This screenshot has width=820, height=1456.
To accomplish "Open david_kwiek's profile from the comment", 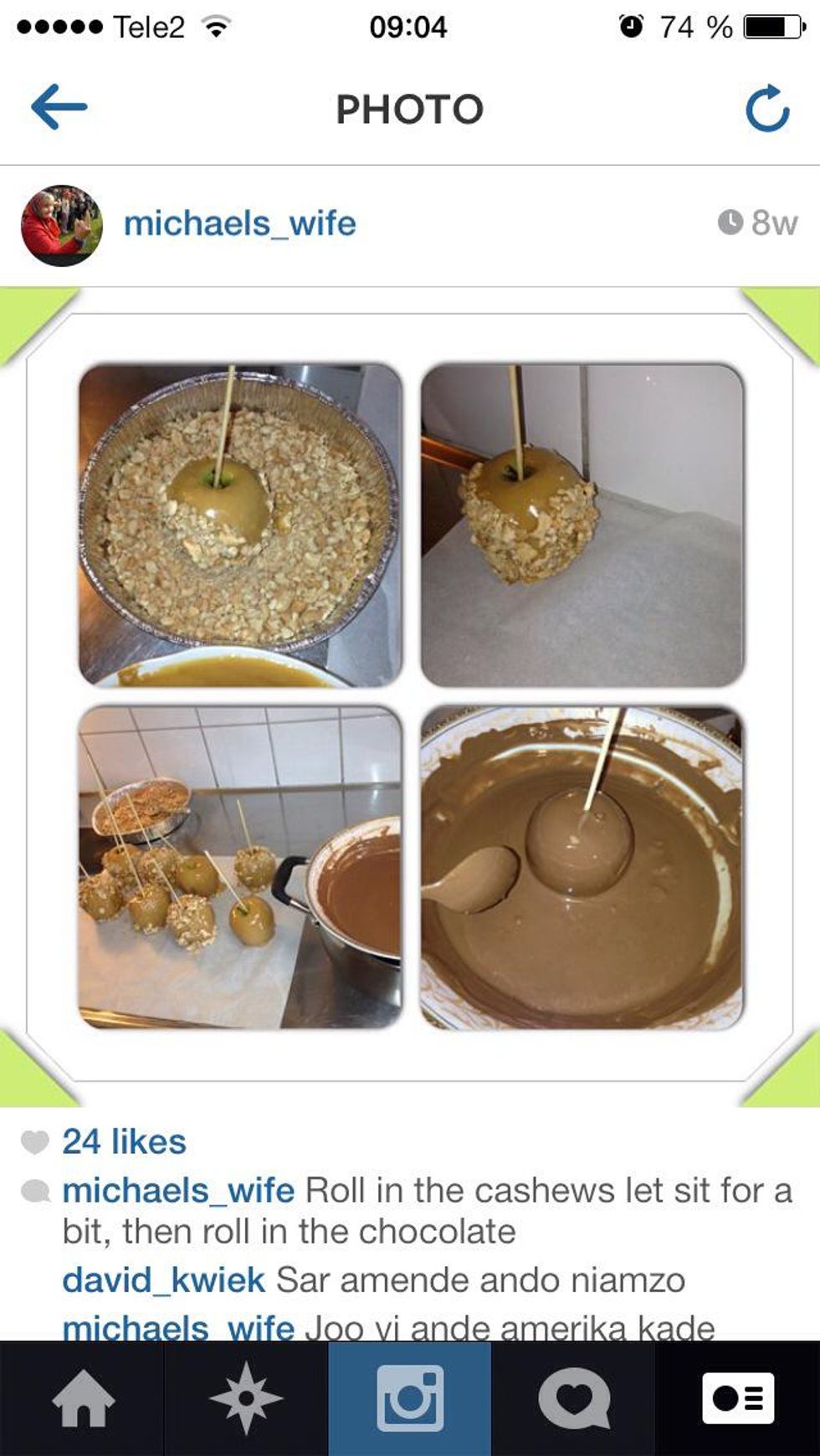I will (163, 1280).
